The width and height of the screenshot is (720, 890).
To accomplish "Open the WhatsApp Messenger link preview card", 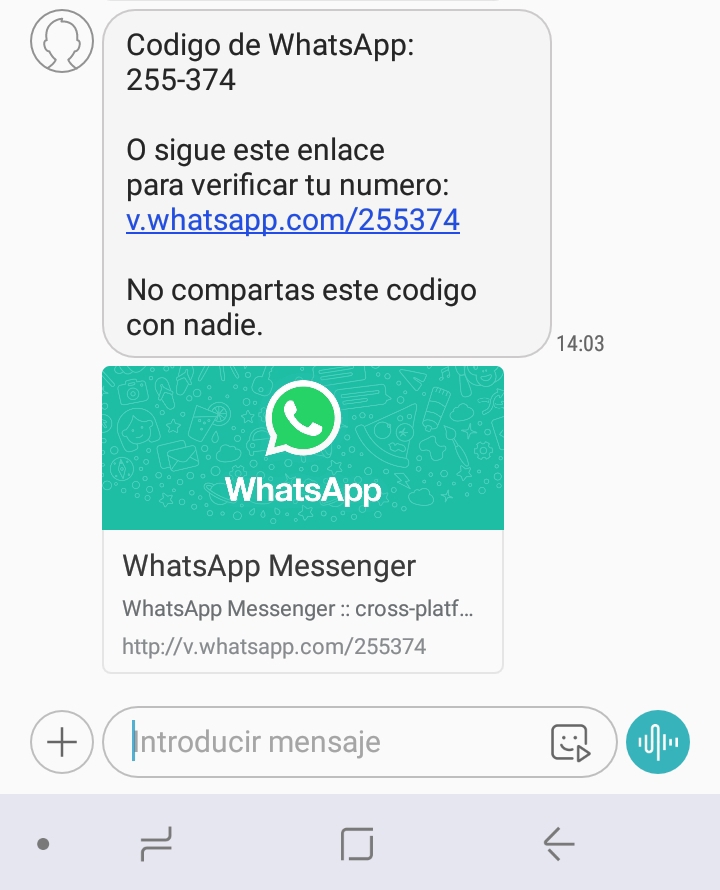I will pyautogui.click(x=302, y=519).
